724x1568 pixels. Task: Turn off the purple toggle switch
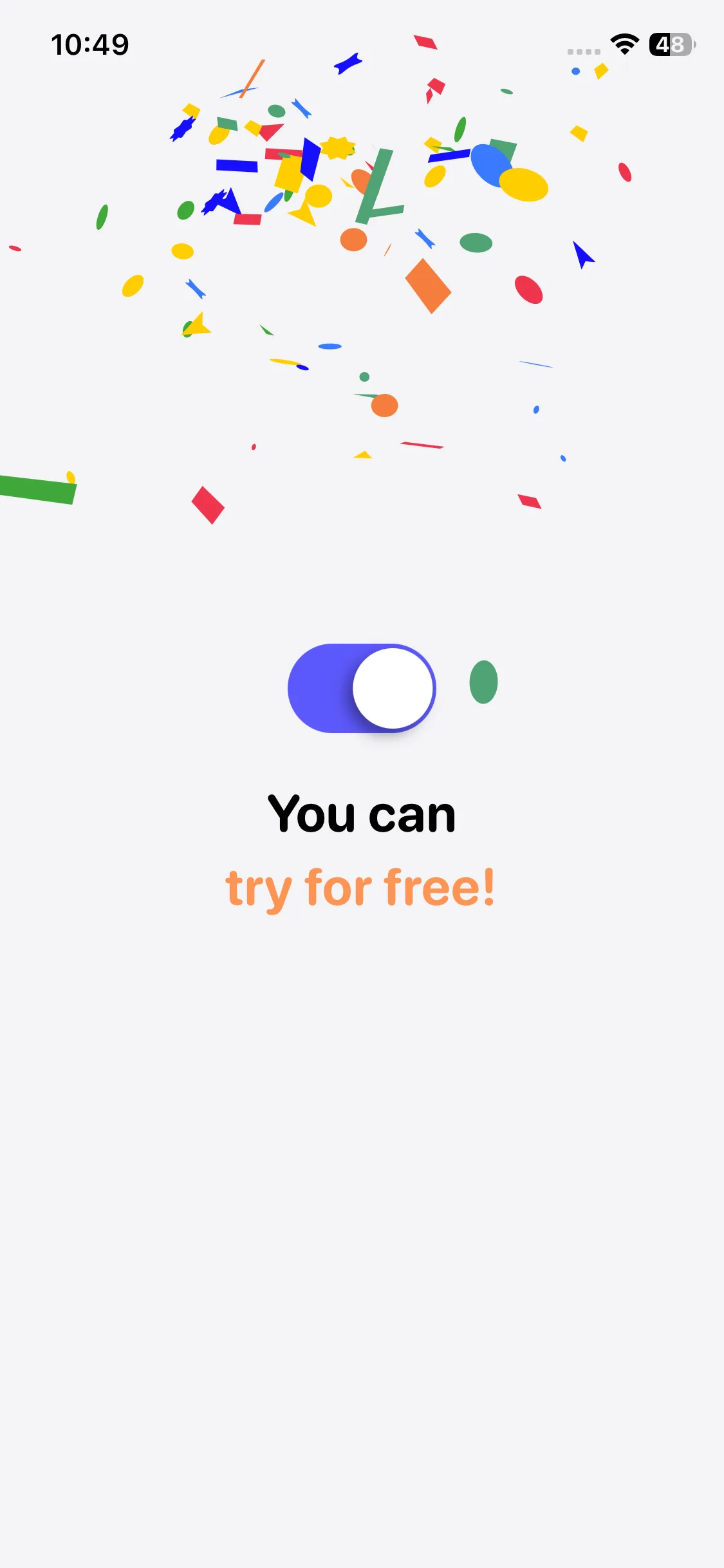pyautogui.click(x=362, y=688)
